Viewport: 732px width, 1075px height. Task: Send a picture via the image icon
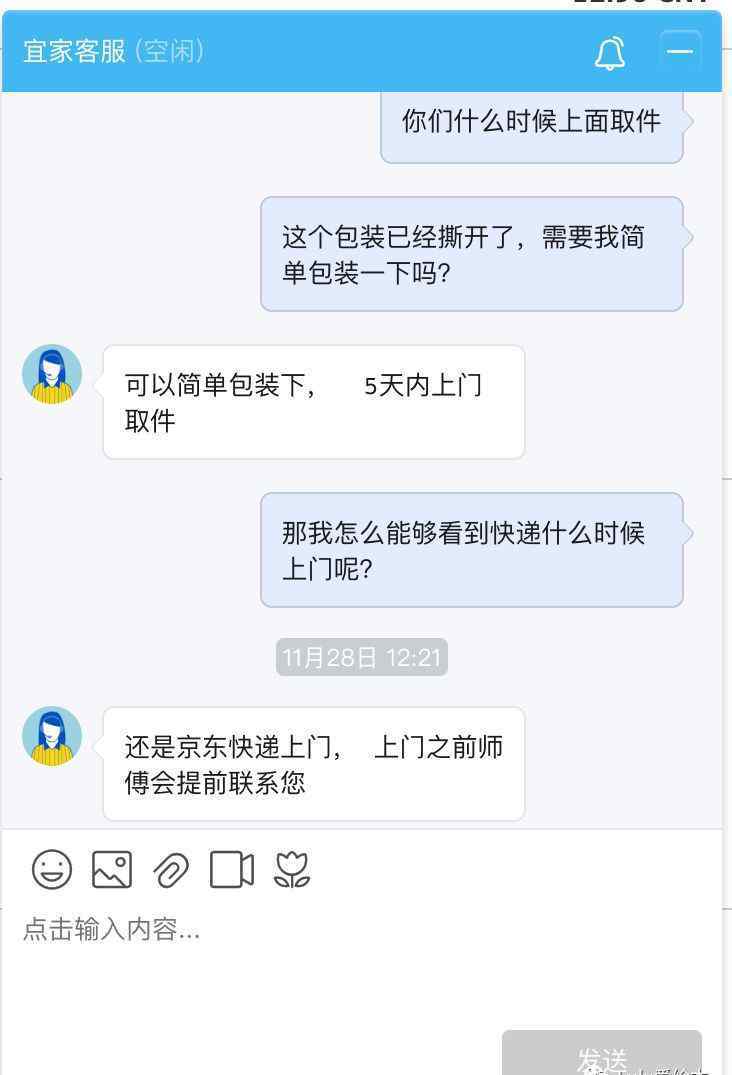point(111,869)
